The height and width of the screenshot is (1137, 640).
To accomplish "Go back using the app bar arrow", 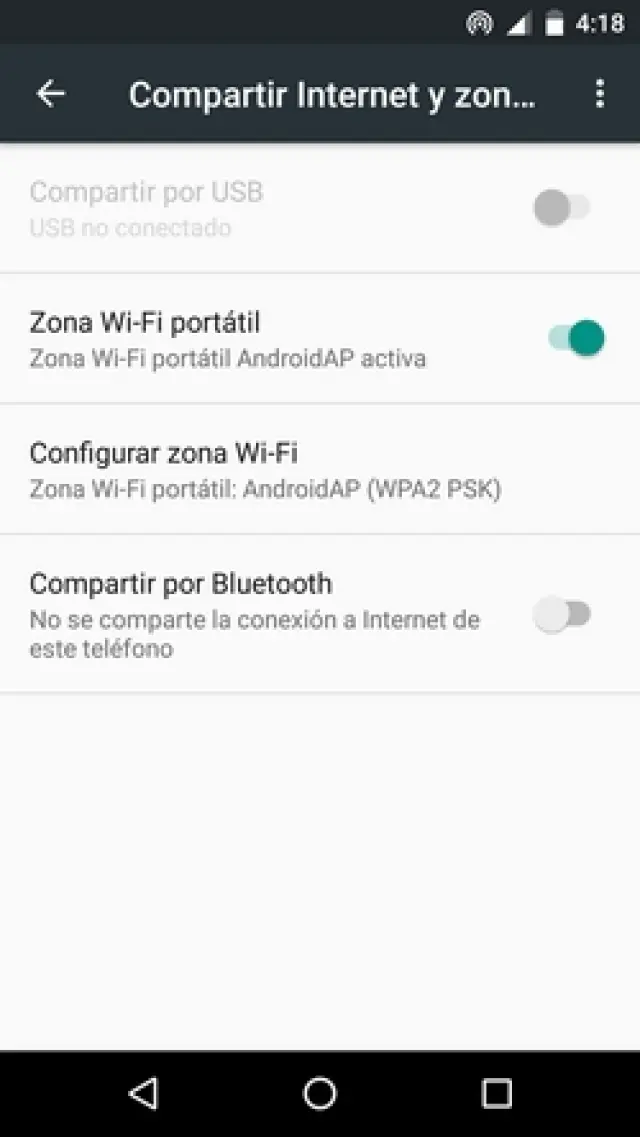I will click(50, 94).
